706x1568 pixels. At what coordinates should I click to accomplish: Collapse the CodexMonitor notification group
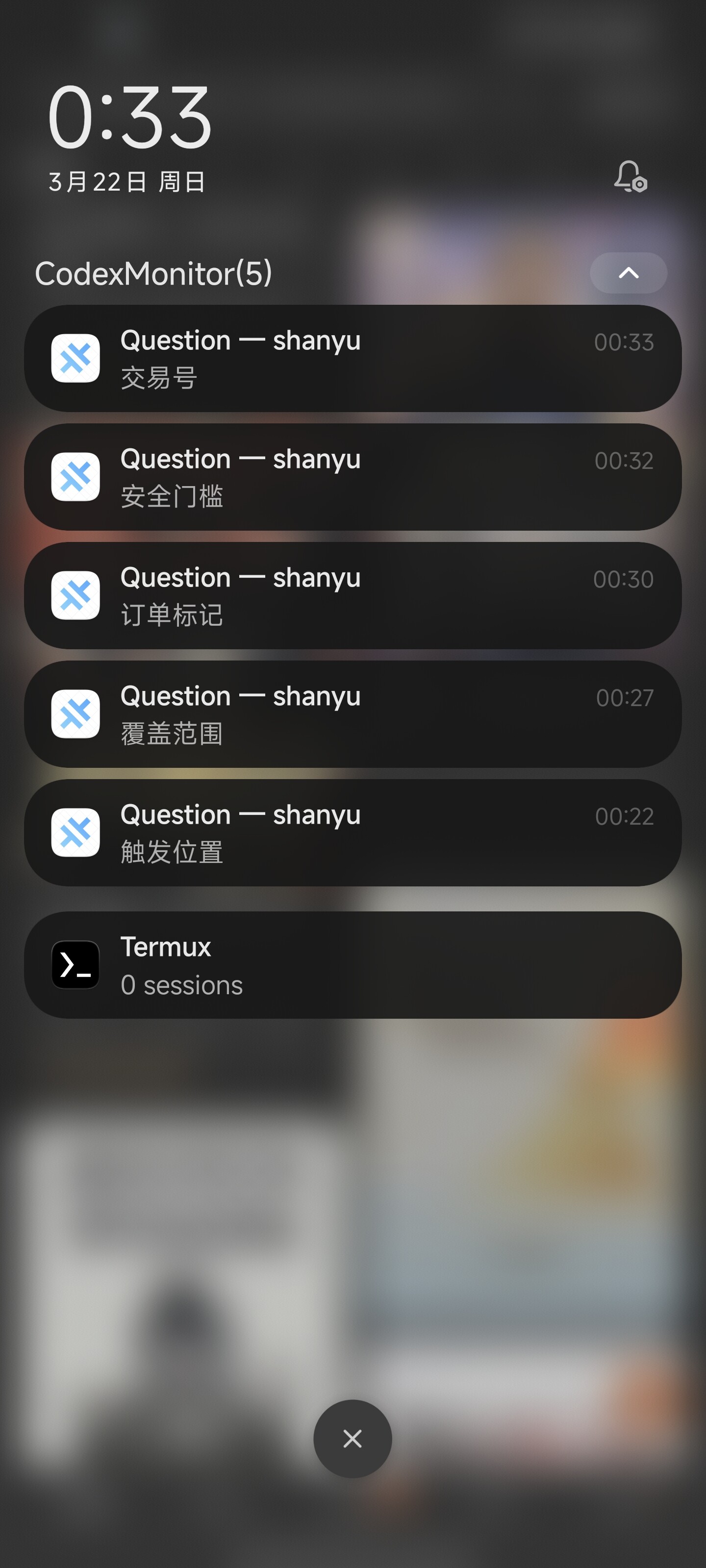coord(628,273)
